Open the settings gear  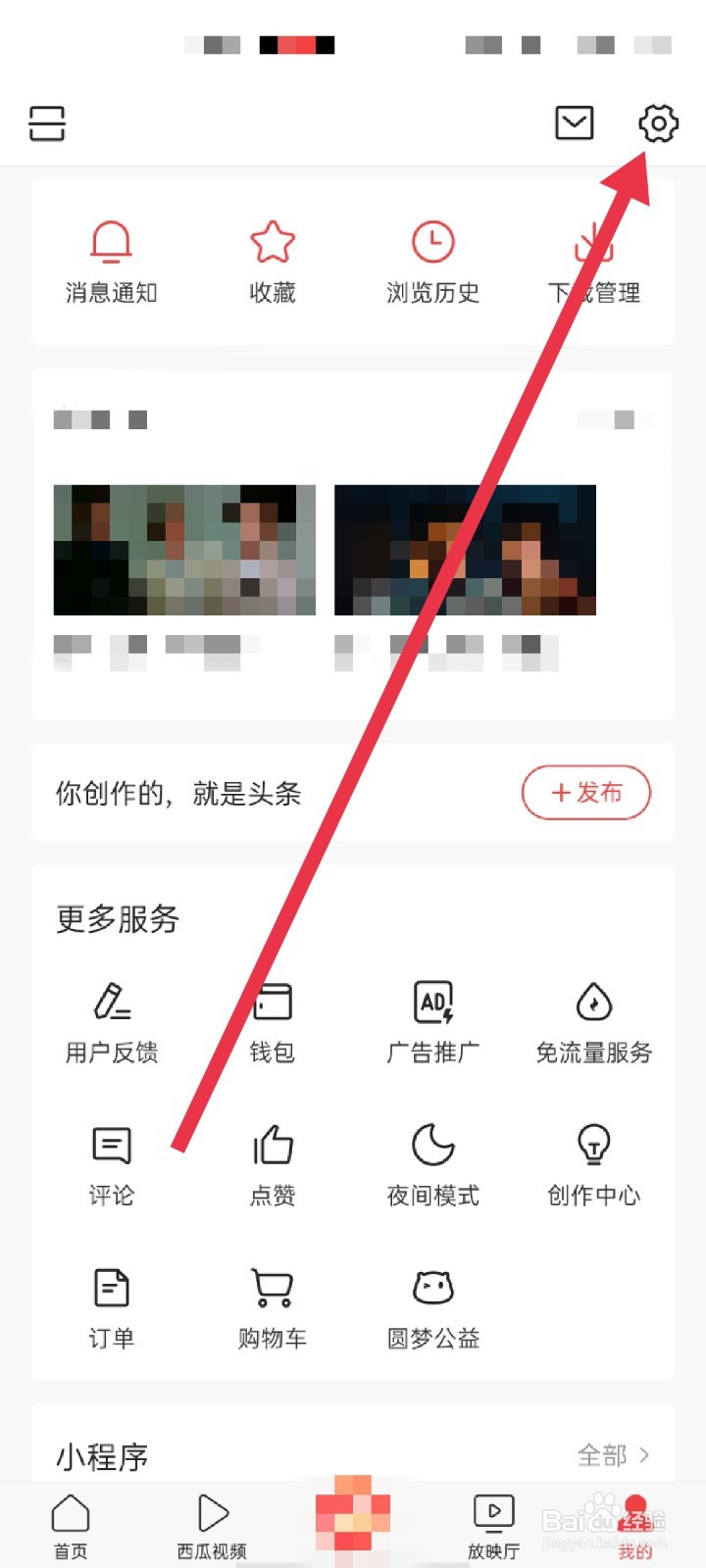point(657,123)
